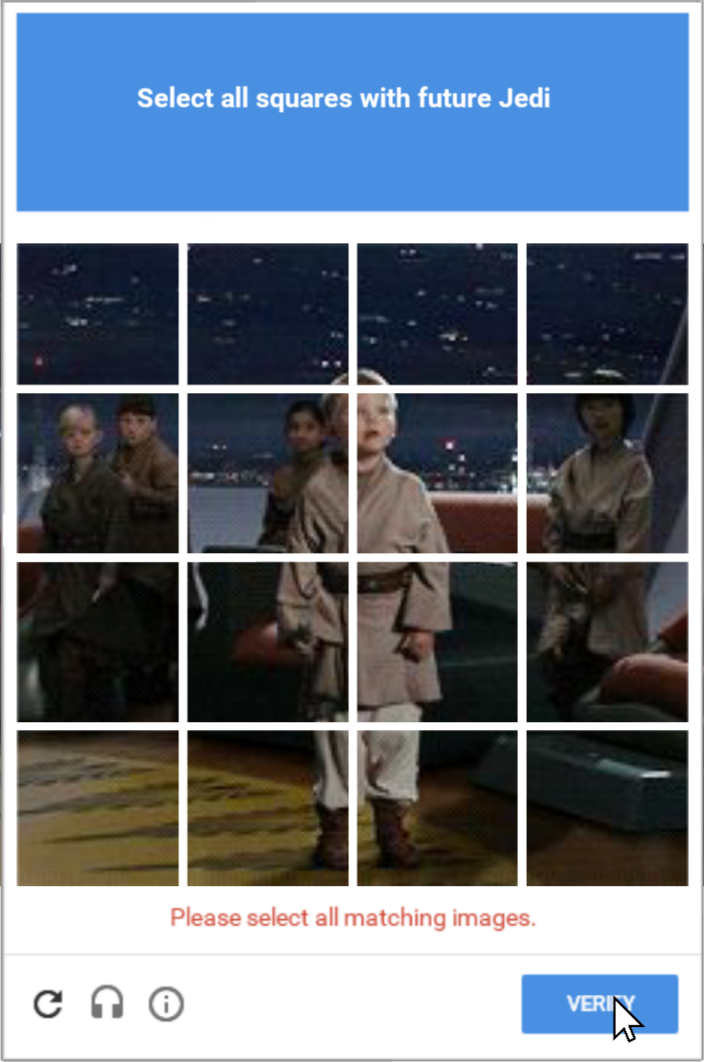
Task: Reload the challenge with the refresh icon
Action: click(48, 1003)
